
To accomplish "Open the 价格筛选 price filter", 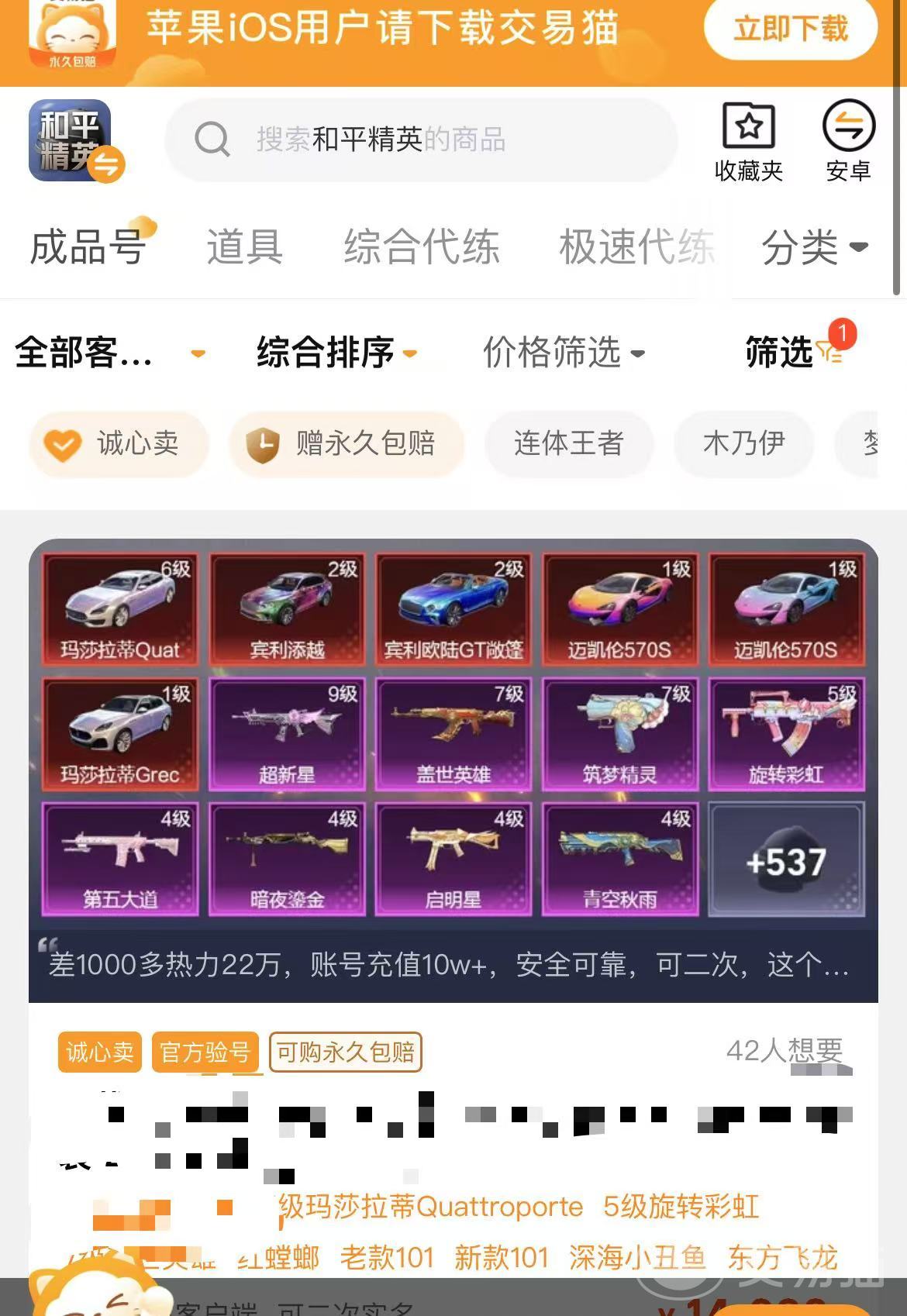I will pyautogui.click(x=564, y=353).
